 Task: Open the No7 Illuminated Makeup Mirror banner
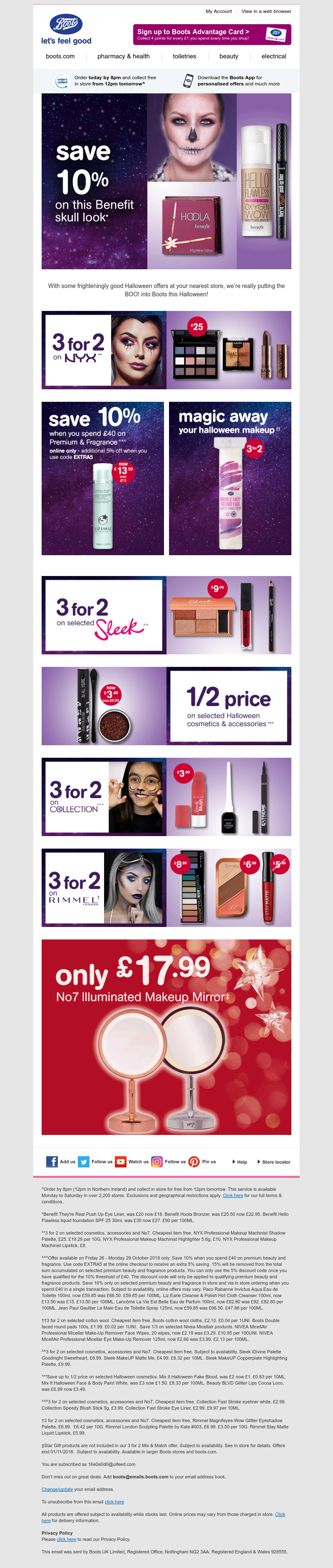pyautogui.click(x=166, y=1037)
